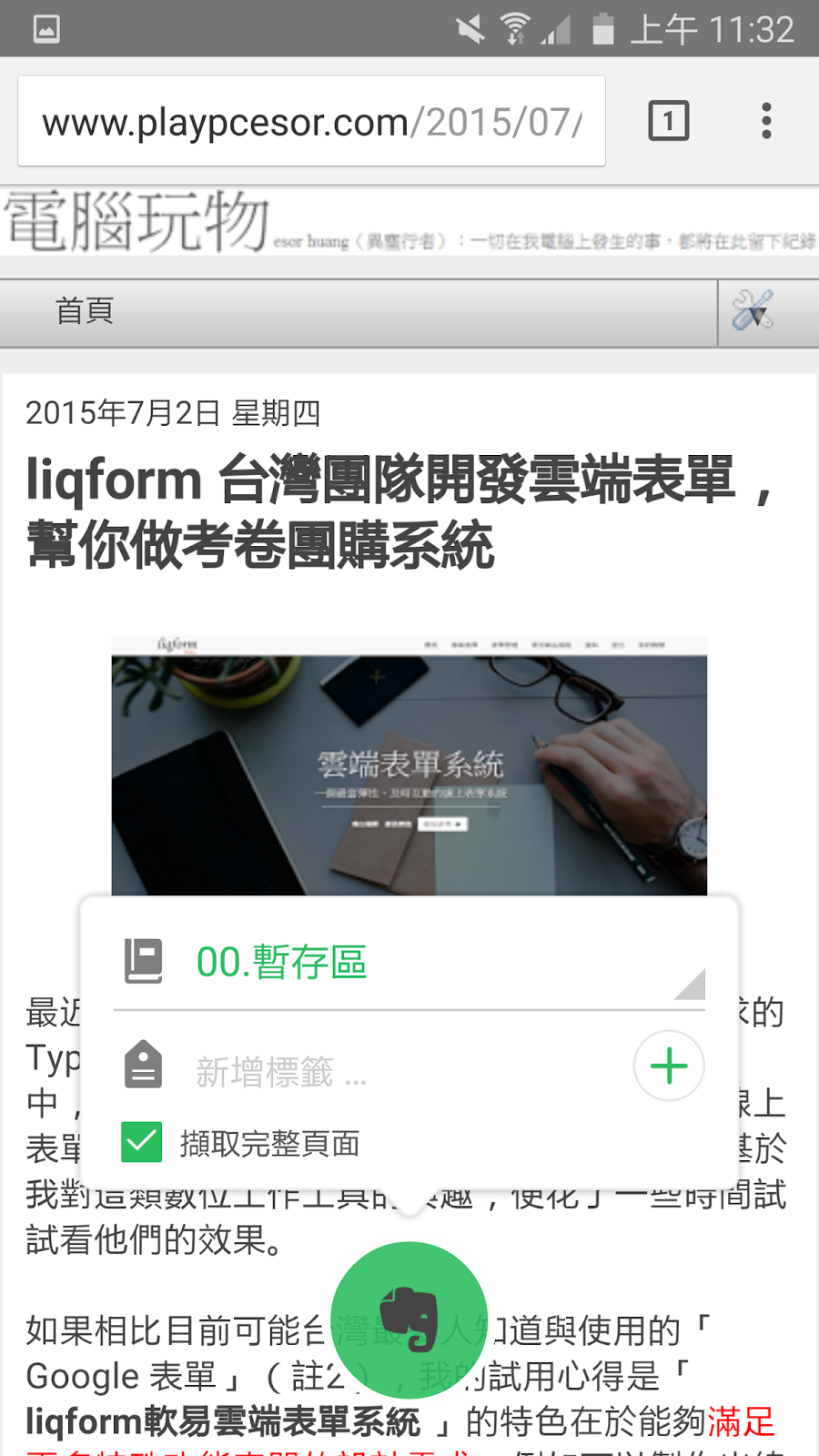Viewport: 819px width, 1456px height.
Task: Tap the browser URL address bar
Action: click(311, 121)
